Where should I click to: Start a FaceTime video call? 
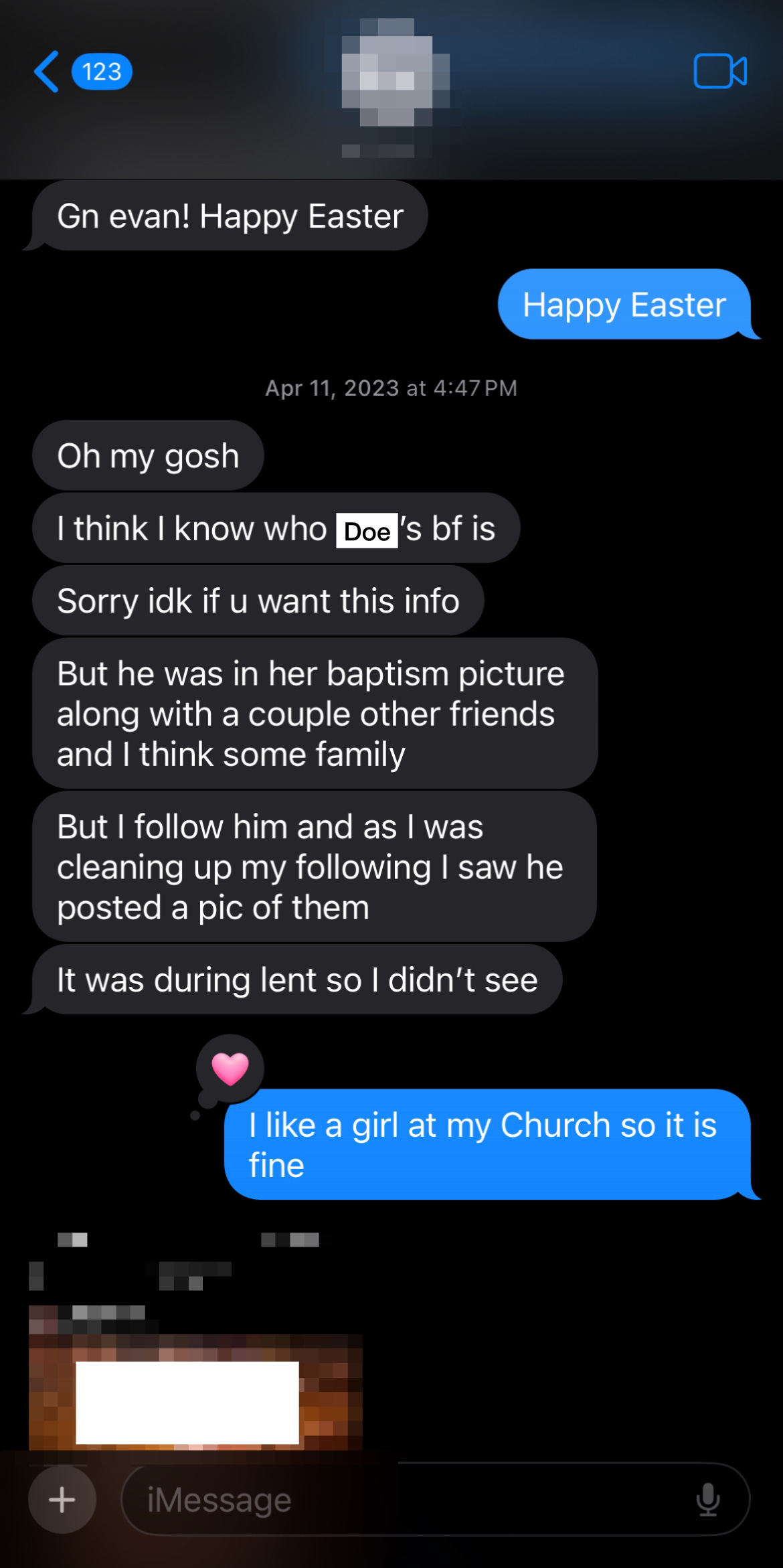720,72
